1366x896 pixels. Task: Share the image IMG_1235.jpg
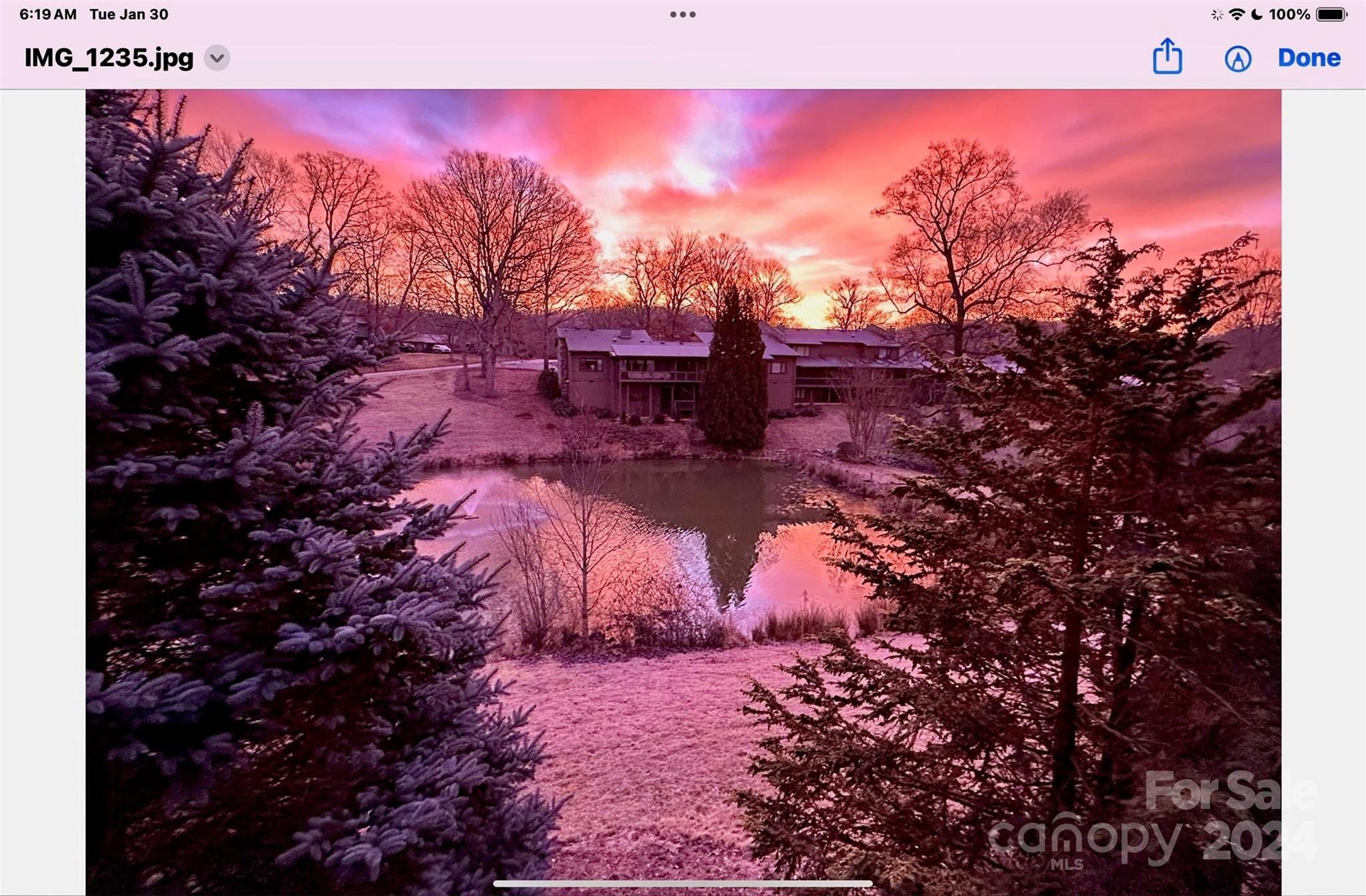coord(1167,57)
